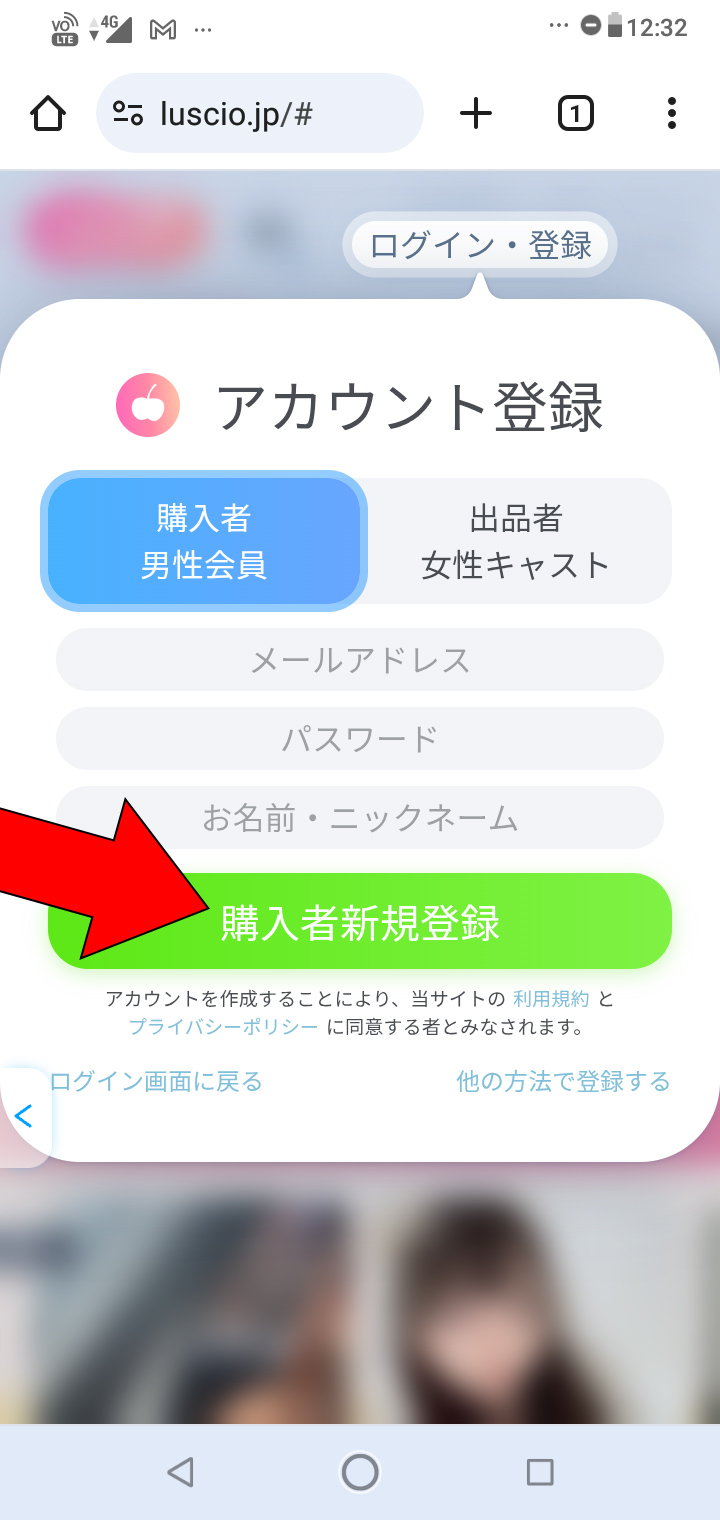Select the 購入者 男性会員 tab
This screenshot has width=720, height=1520.
click(x=204, y=541)
